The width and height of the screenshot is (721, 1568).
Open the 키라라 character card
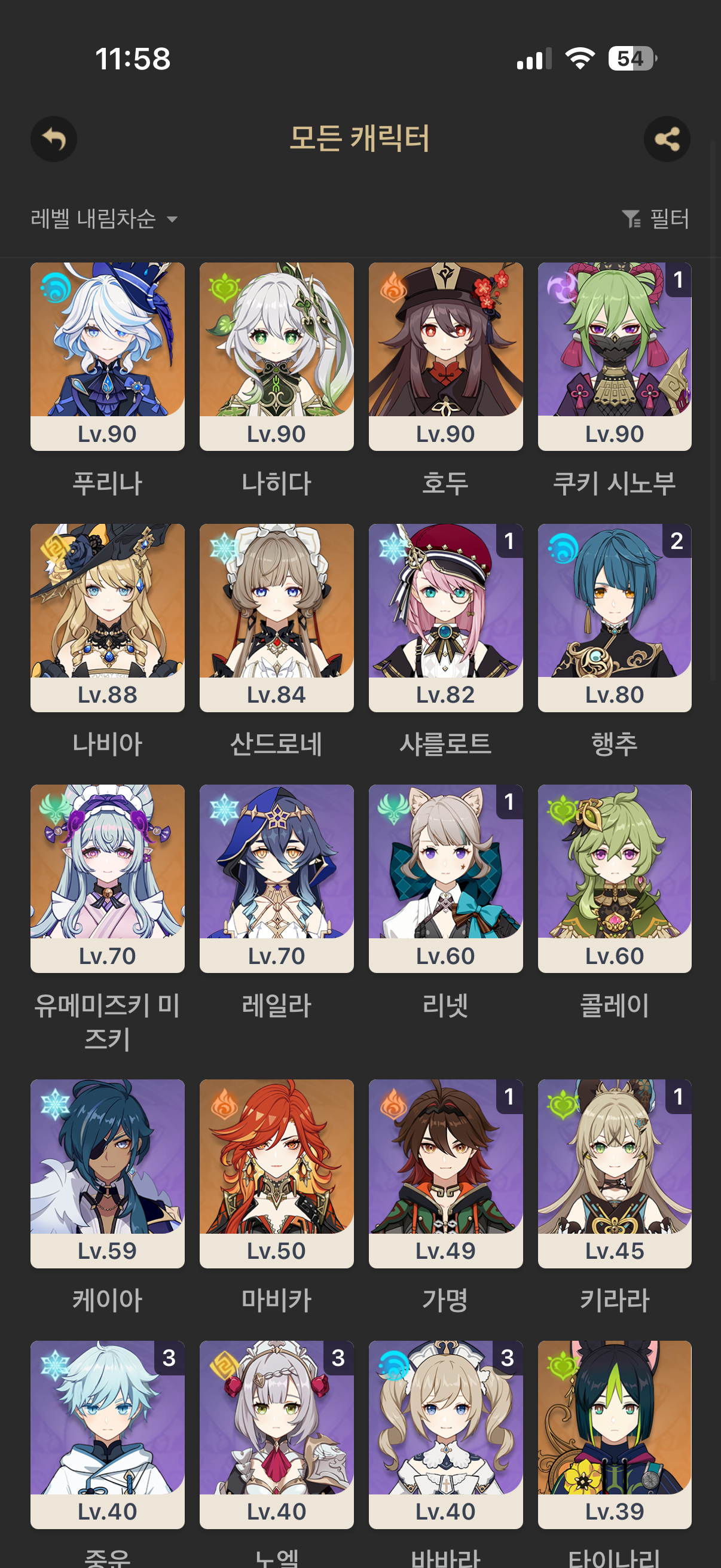(x=615, y=1173)
